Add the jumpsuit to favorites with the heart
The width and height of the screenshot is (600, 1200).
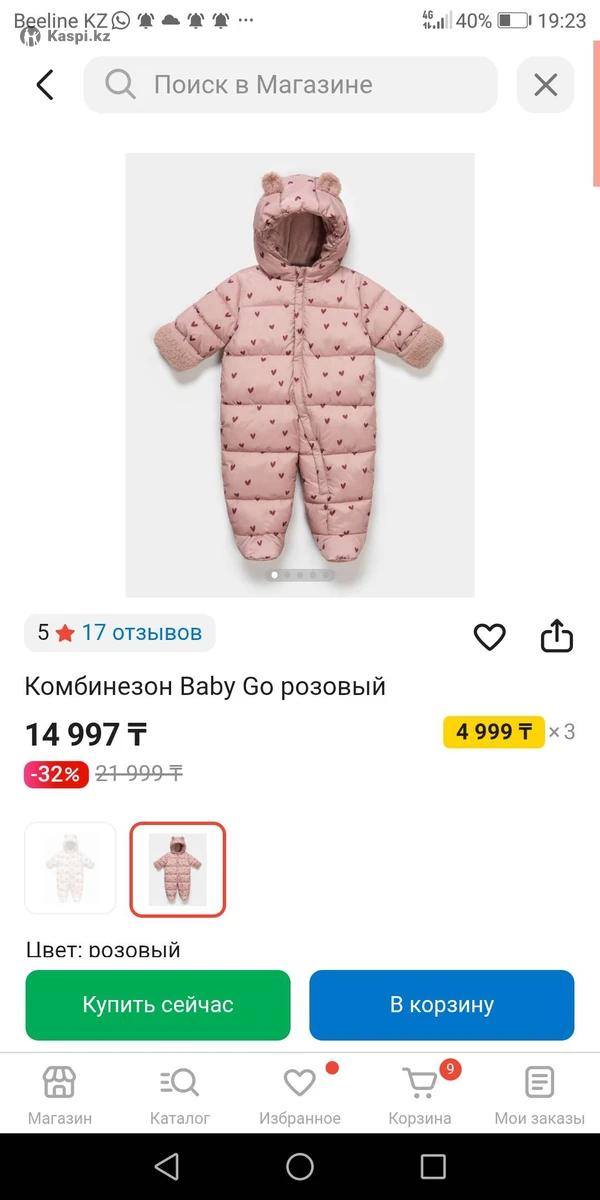point(489,636)
